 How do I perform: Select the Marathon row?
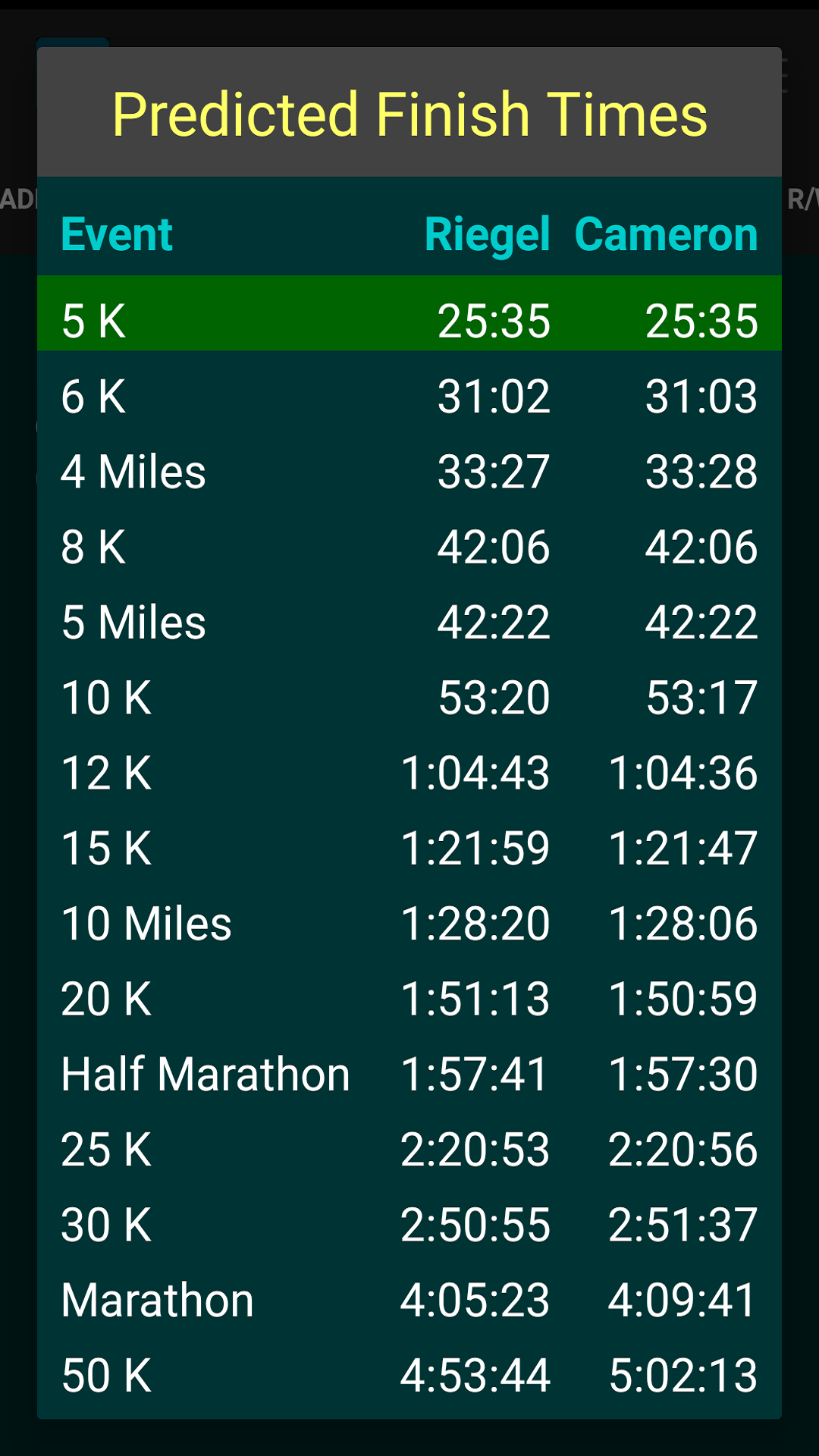coord(409,1298)
